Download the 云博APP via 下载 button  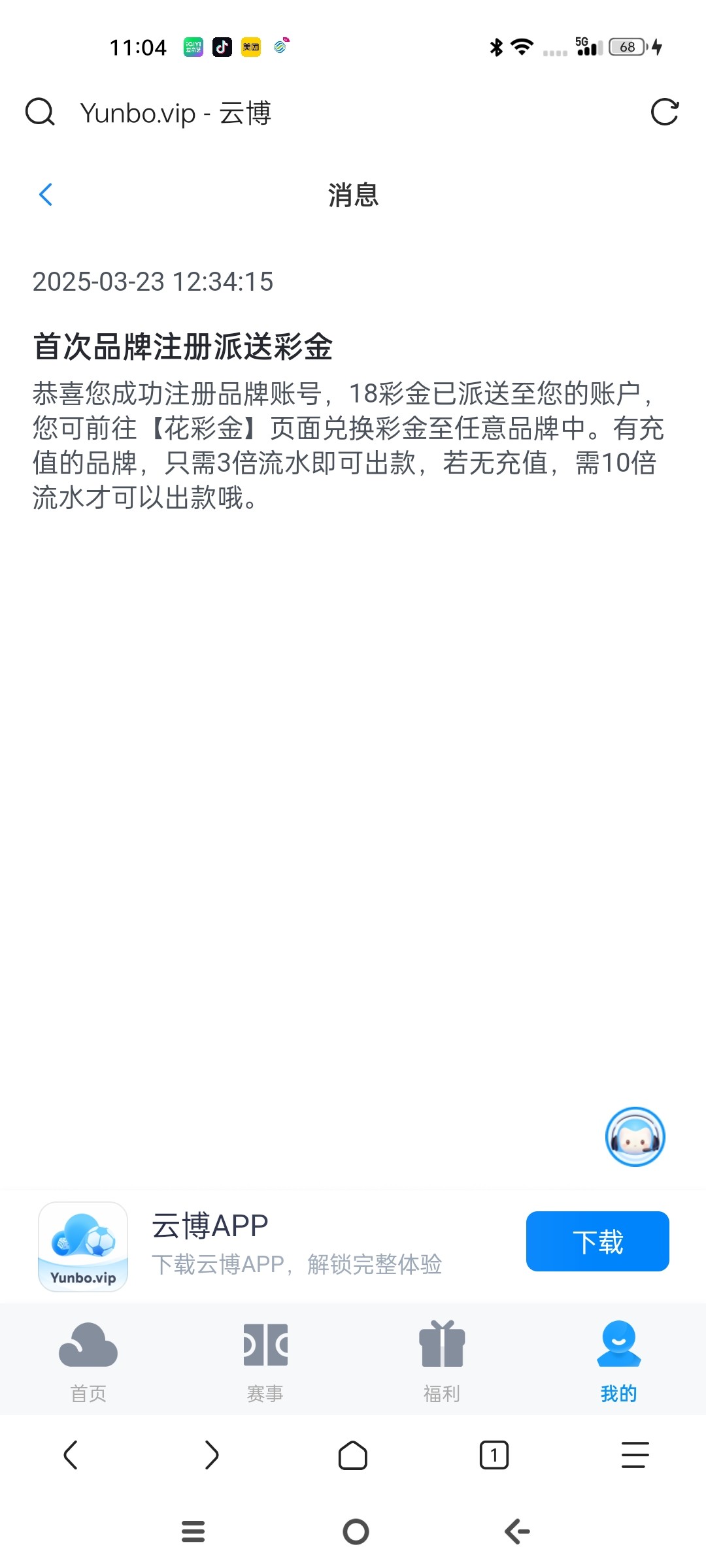(597, 1241)
